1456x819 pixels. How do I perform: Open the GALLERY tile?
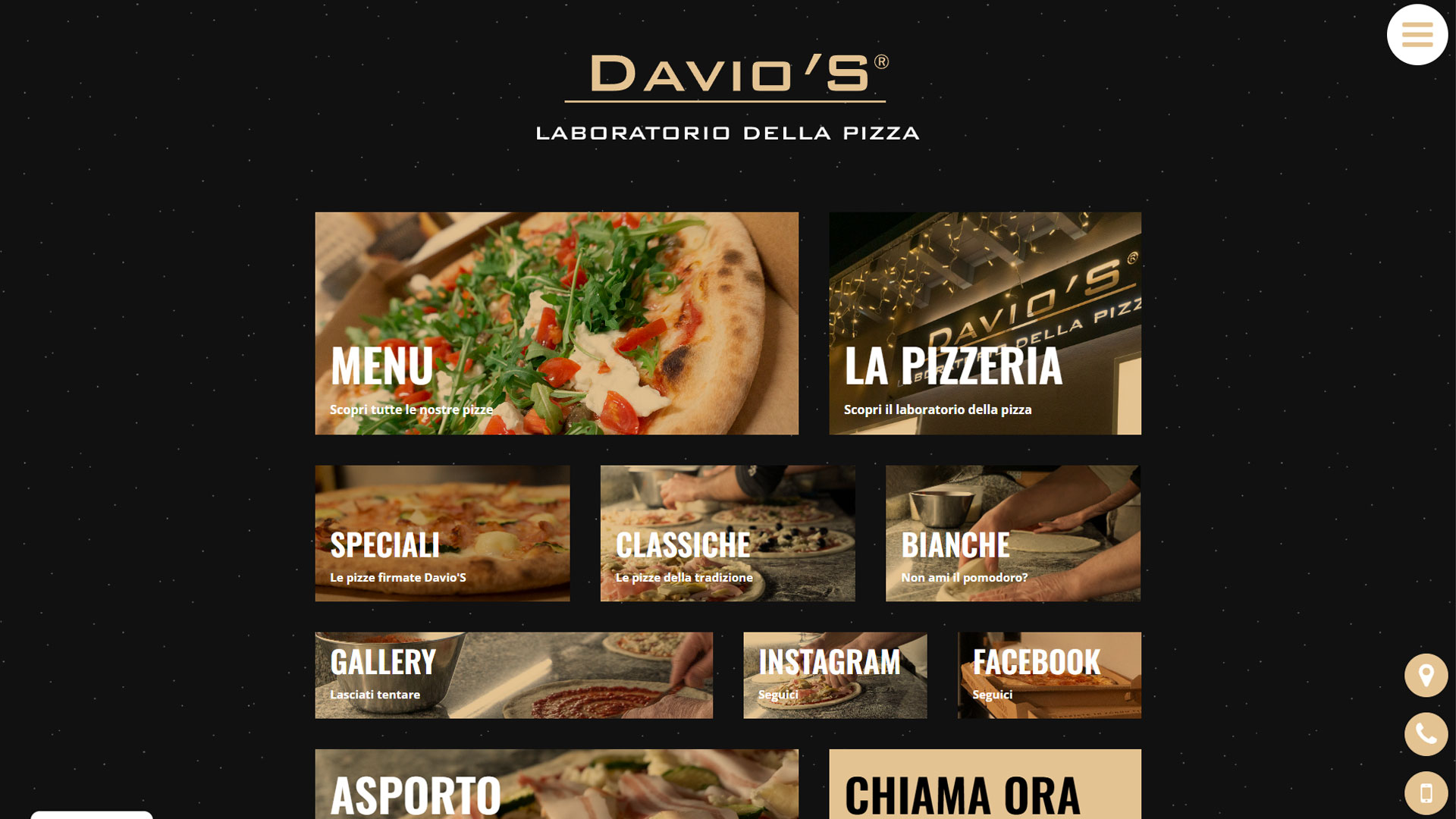click(x=513, y=675)
